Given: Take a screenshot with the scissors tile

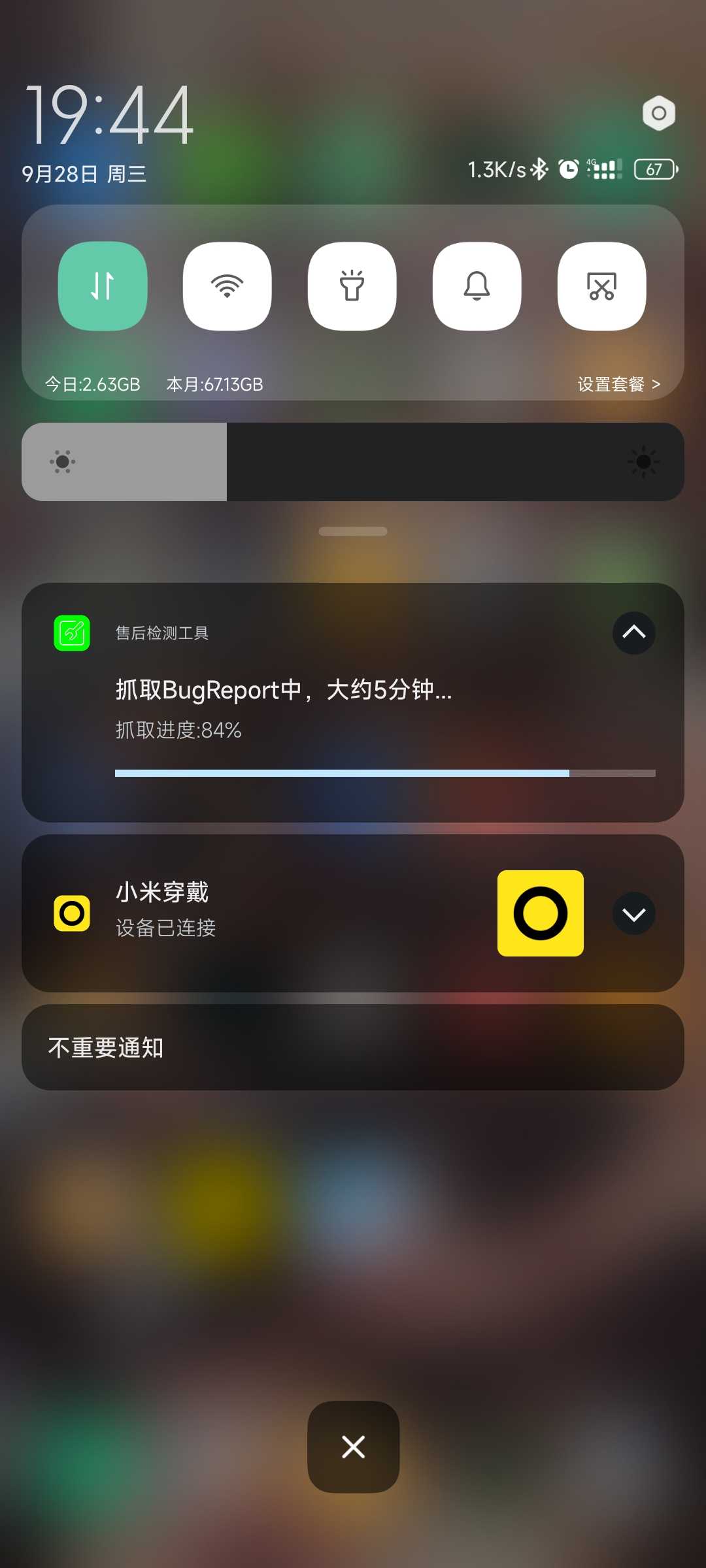Looking at the screenshot, I should (601, 286).
